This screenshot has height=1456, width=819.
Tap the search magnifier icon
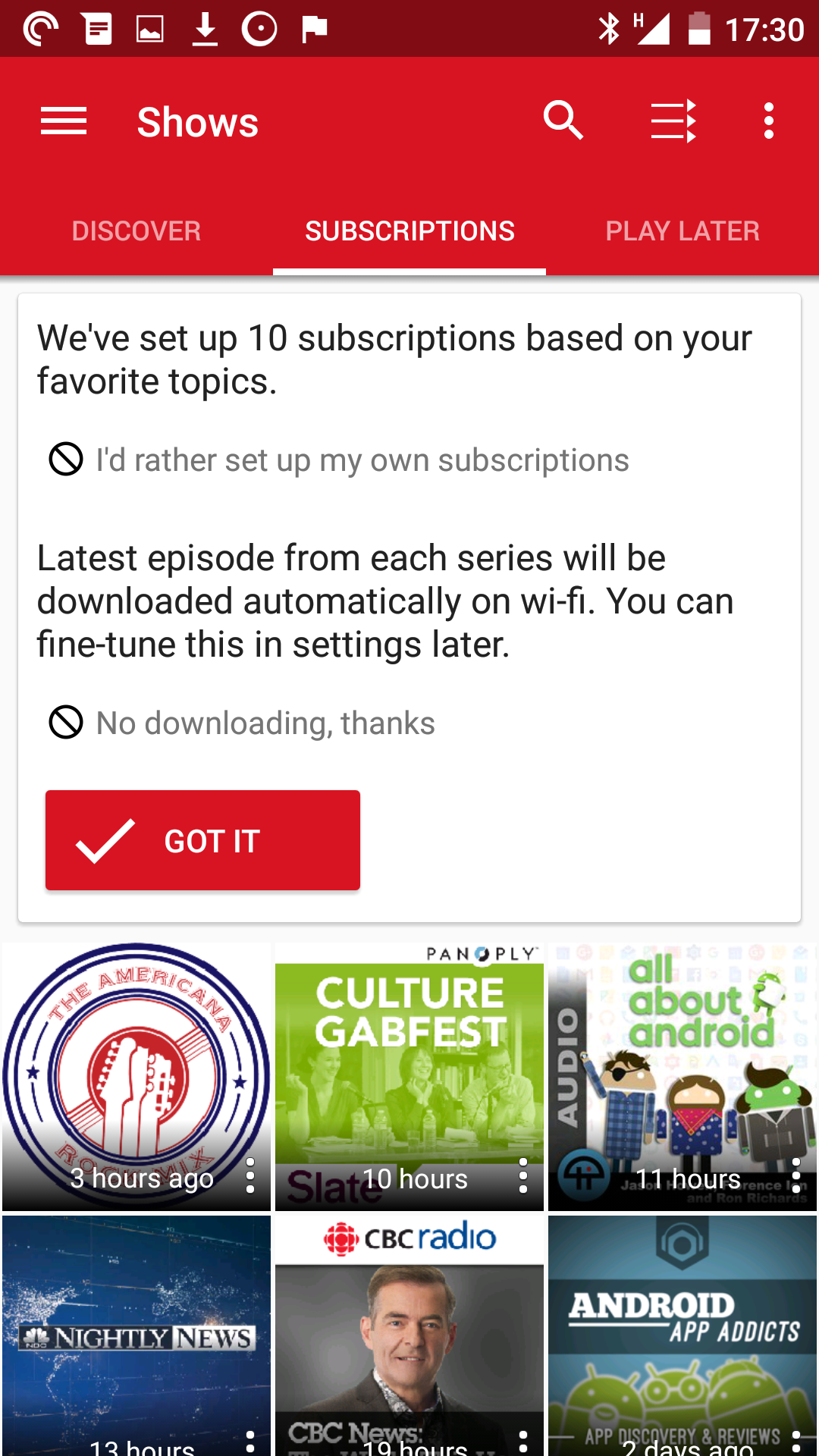pos(563,121)
